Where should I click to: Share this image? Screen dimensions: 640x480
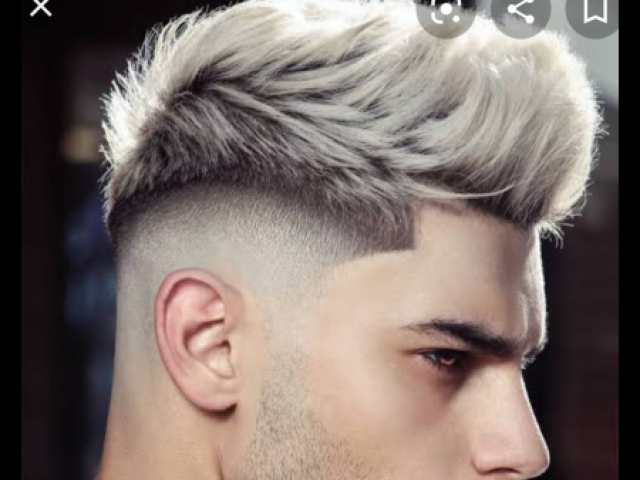520,10
